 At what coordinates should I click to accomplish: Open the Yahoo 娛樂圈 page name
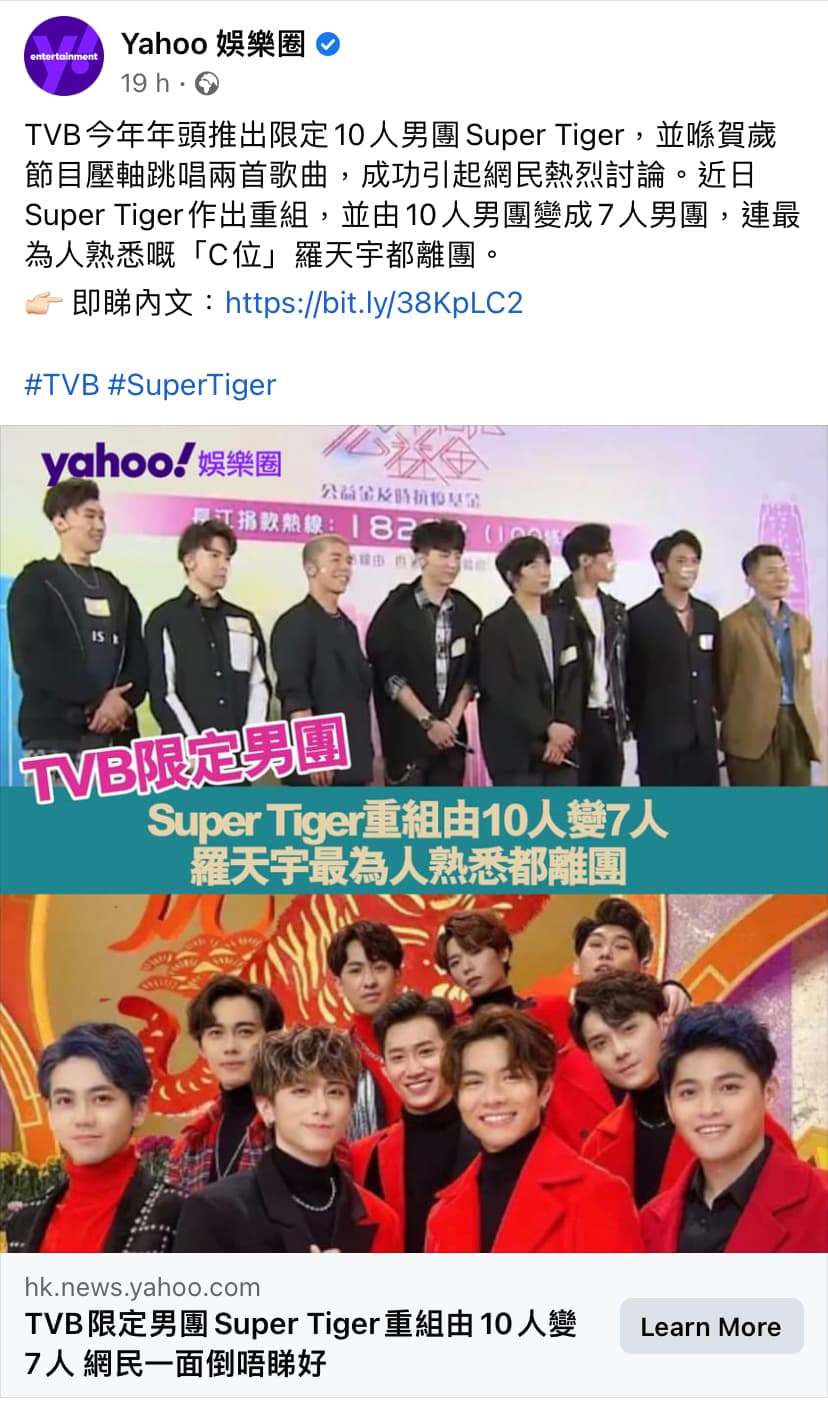pyautogui.click(x=213, y=43)
